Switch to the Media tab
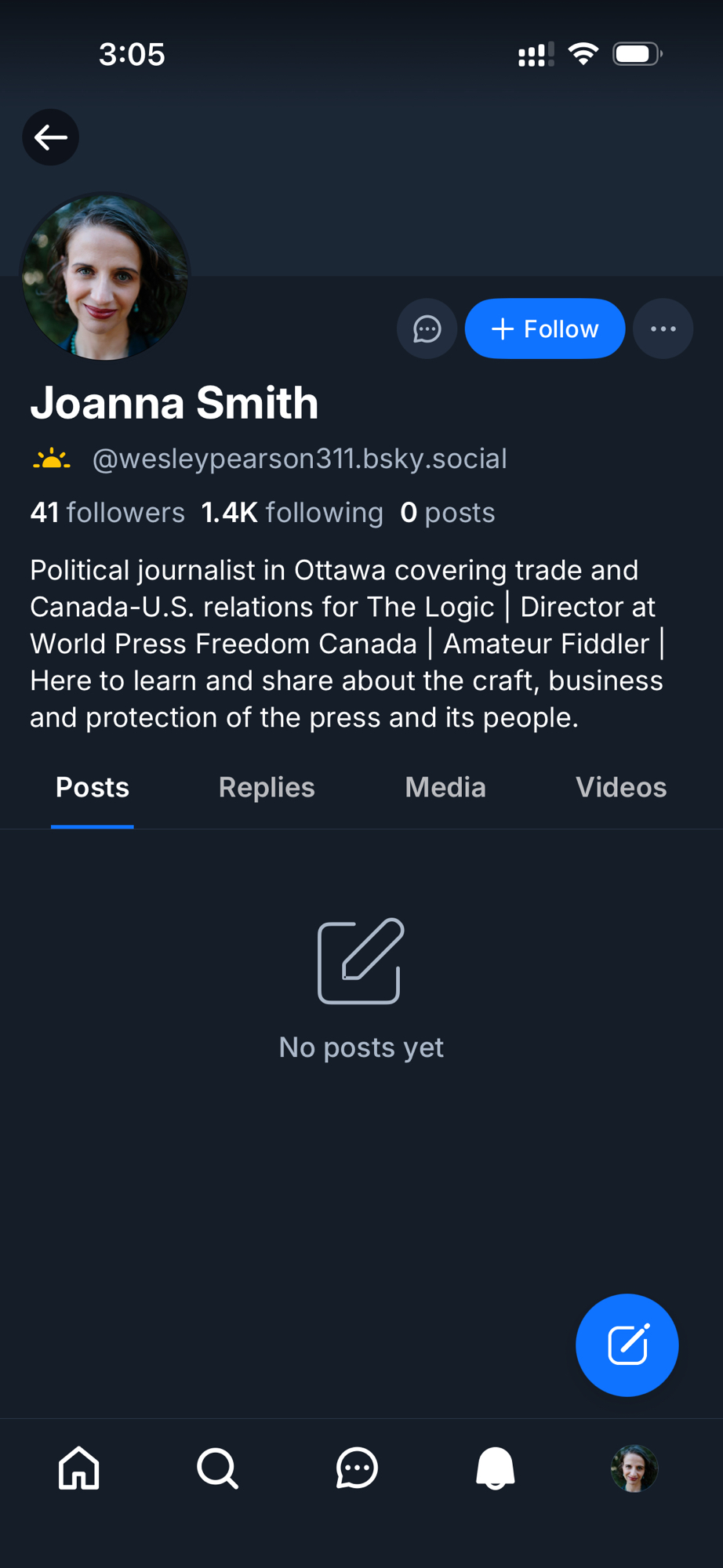 coord(445,787)
